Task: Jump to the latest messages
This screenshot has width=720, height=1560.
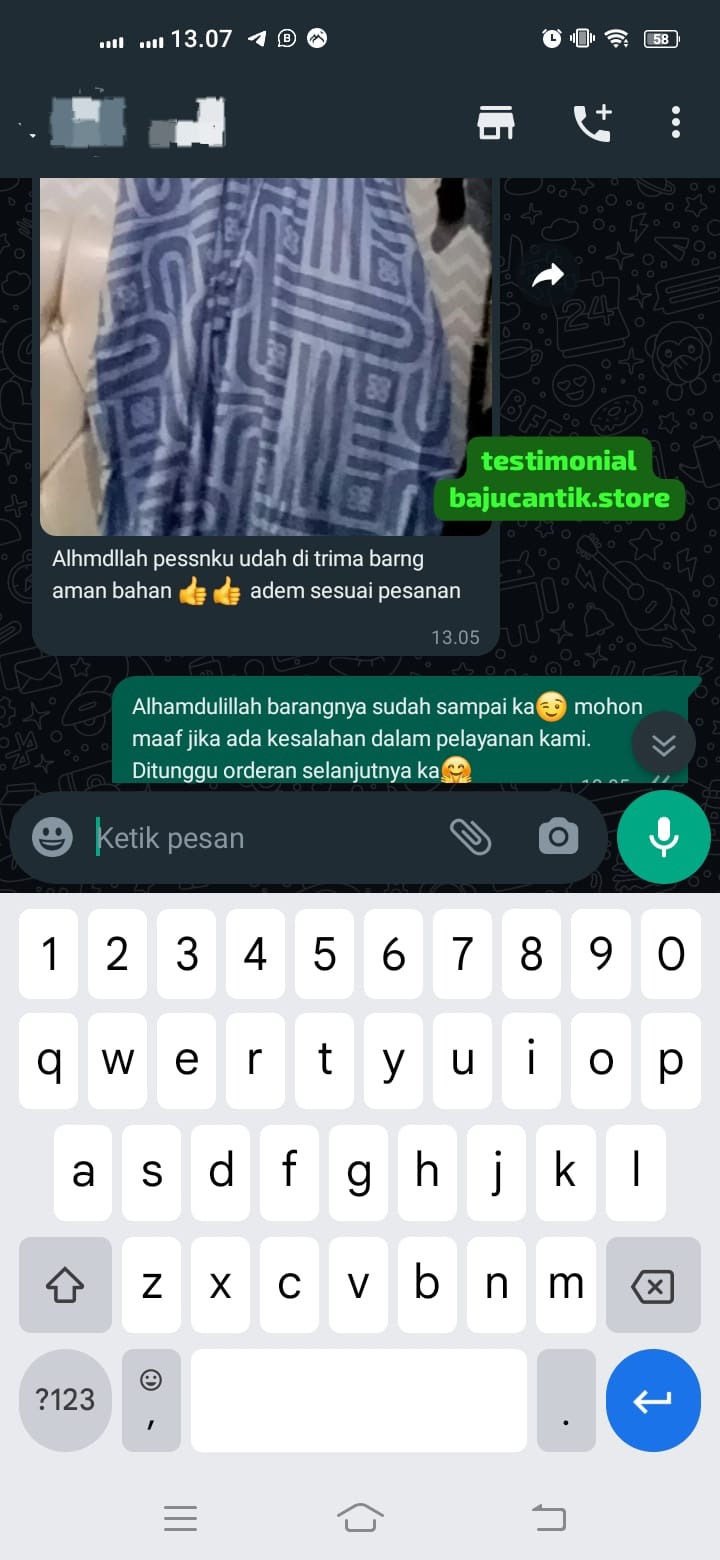Action: [x=663, y=744]
